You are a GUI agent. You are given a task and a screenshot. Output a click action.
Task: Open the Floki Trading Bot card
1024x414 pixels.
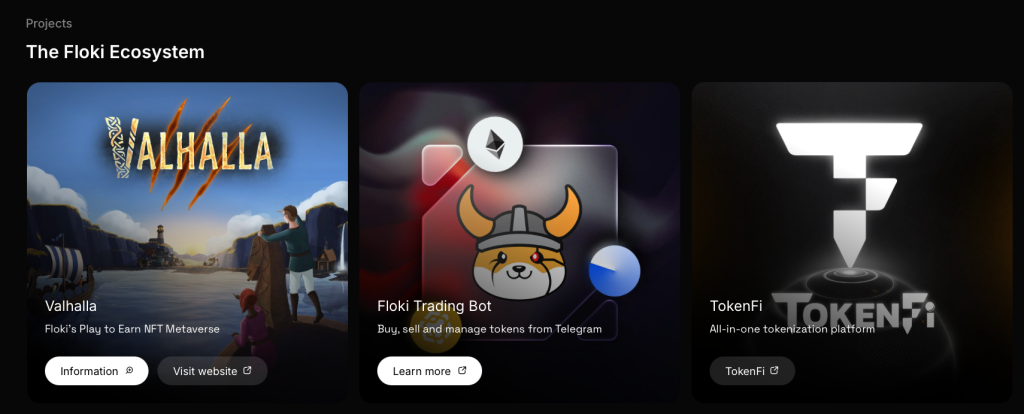coord(519,200)
